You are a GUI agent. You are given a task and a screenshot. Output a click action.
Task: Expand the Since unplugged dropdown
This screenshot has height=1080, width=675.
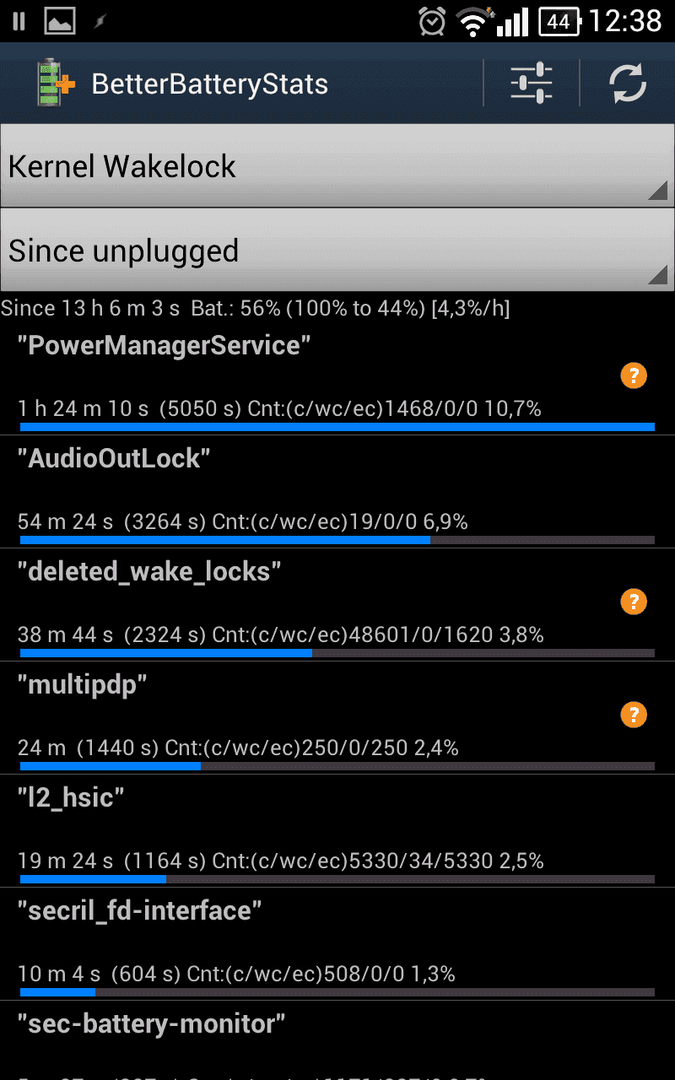coord(338,250)
